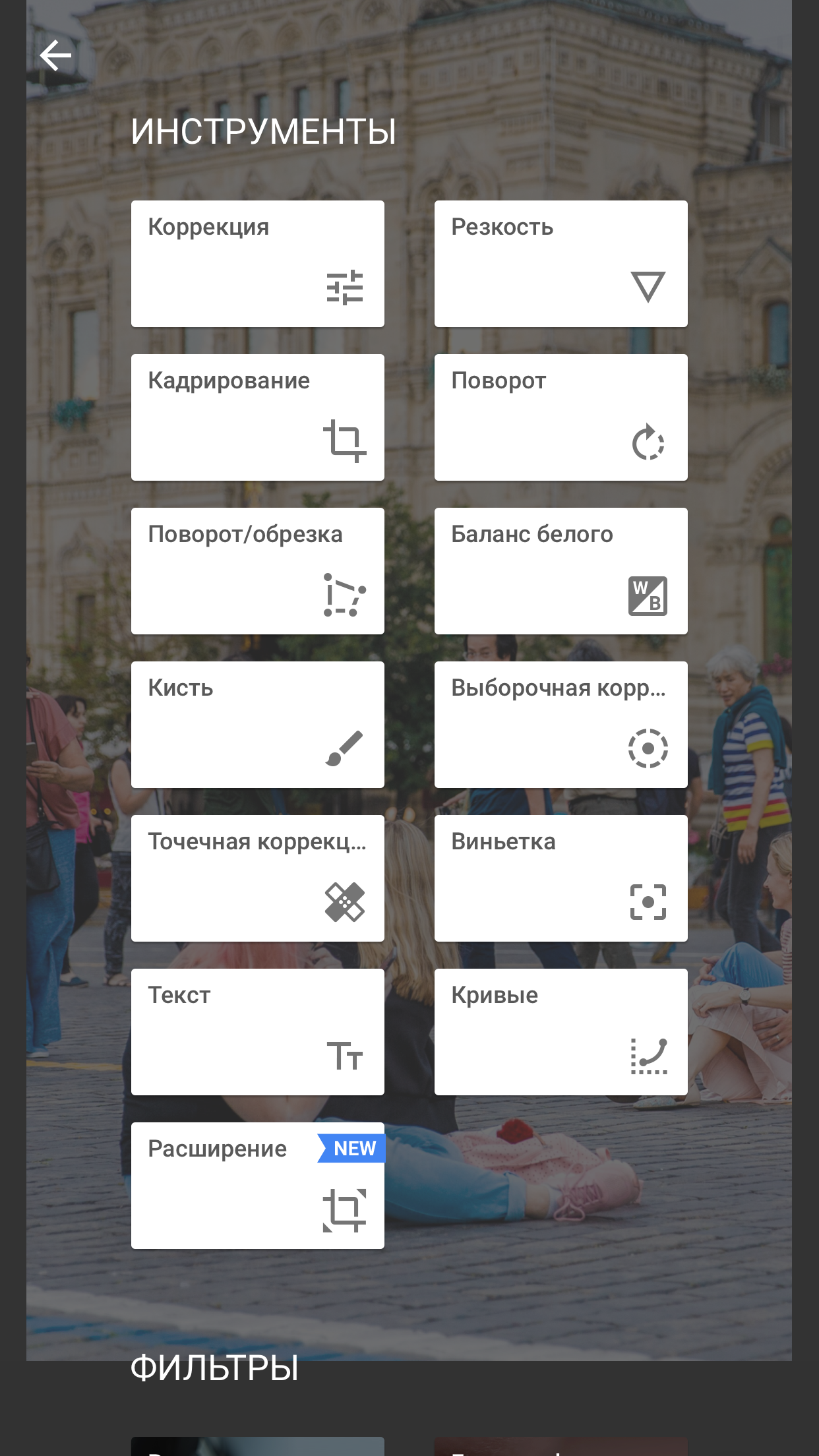Open the Кривые curves tool
This screenshot has height=1456, width=819.
(x=561, y=1032)
